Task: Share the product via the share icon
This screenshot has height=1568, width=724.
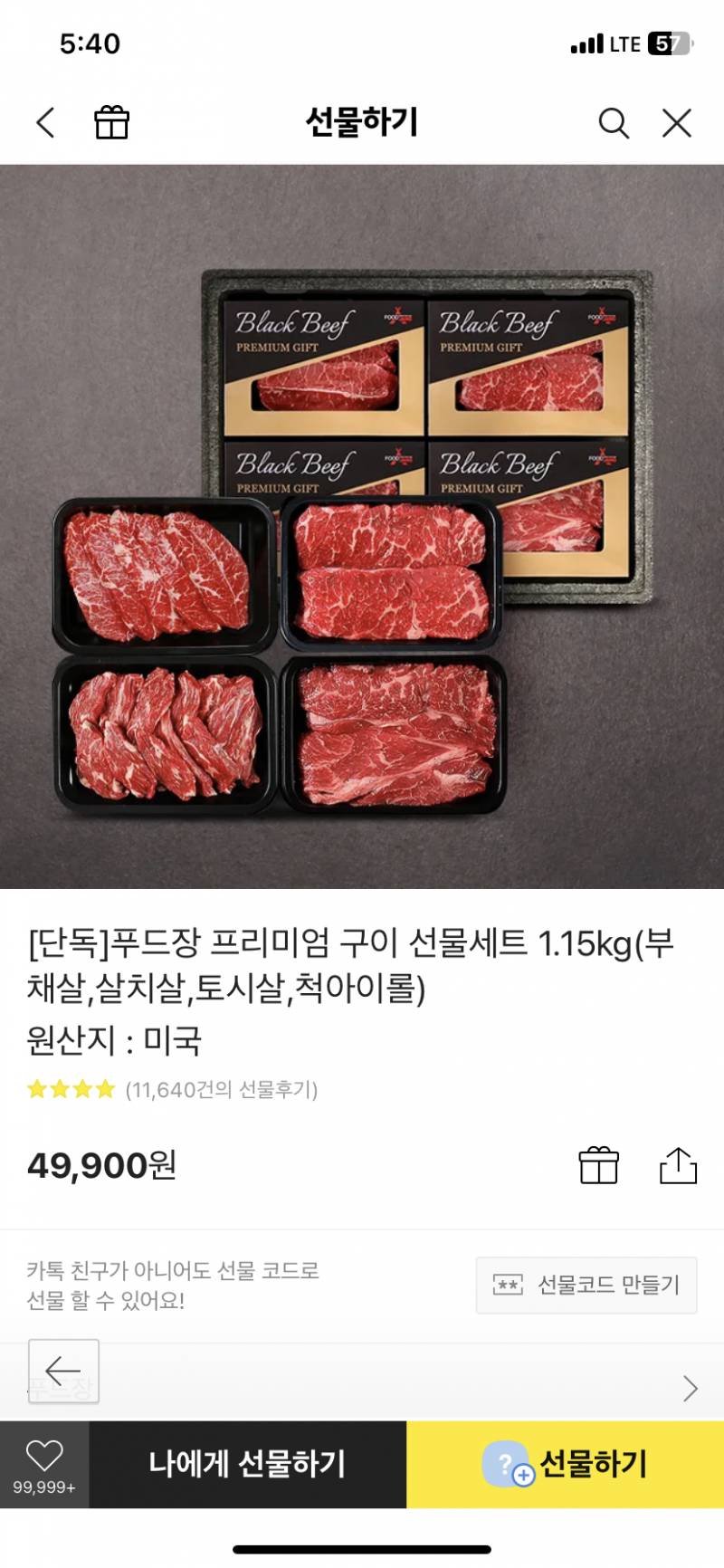Action: [x=680, y=1167]
